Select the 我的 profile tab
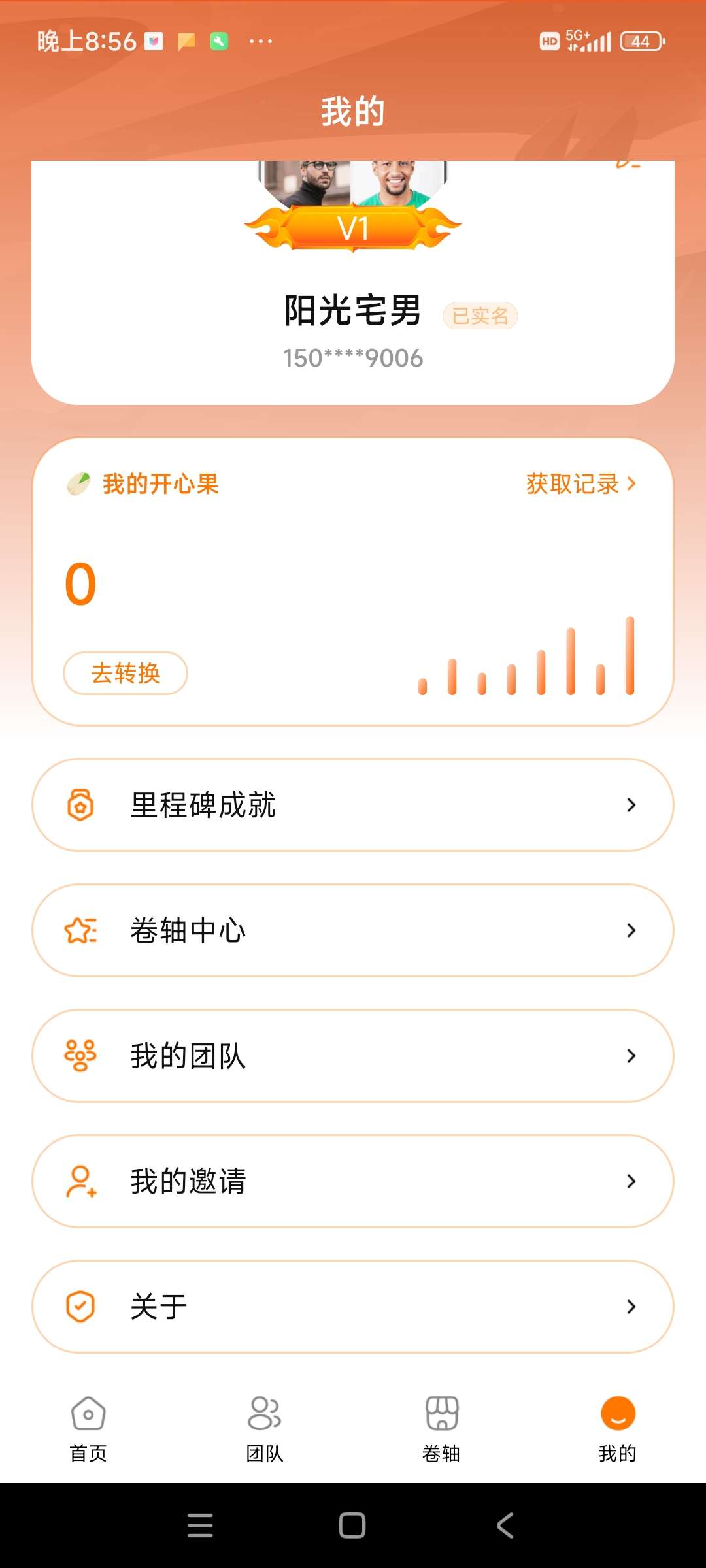This screenshot has height=1568, width=706. point(618,1428)
